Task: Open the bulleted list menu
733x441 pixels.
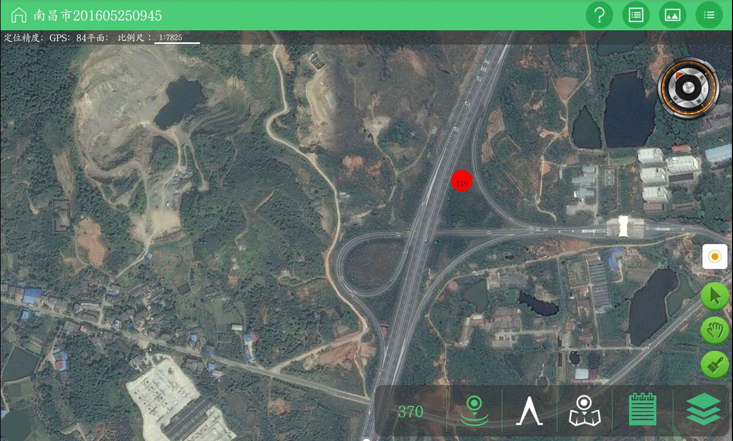Action: (x=708, y=15)
